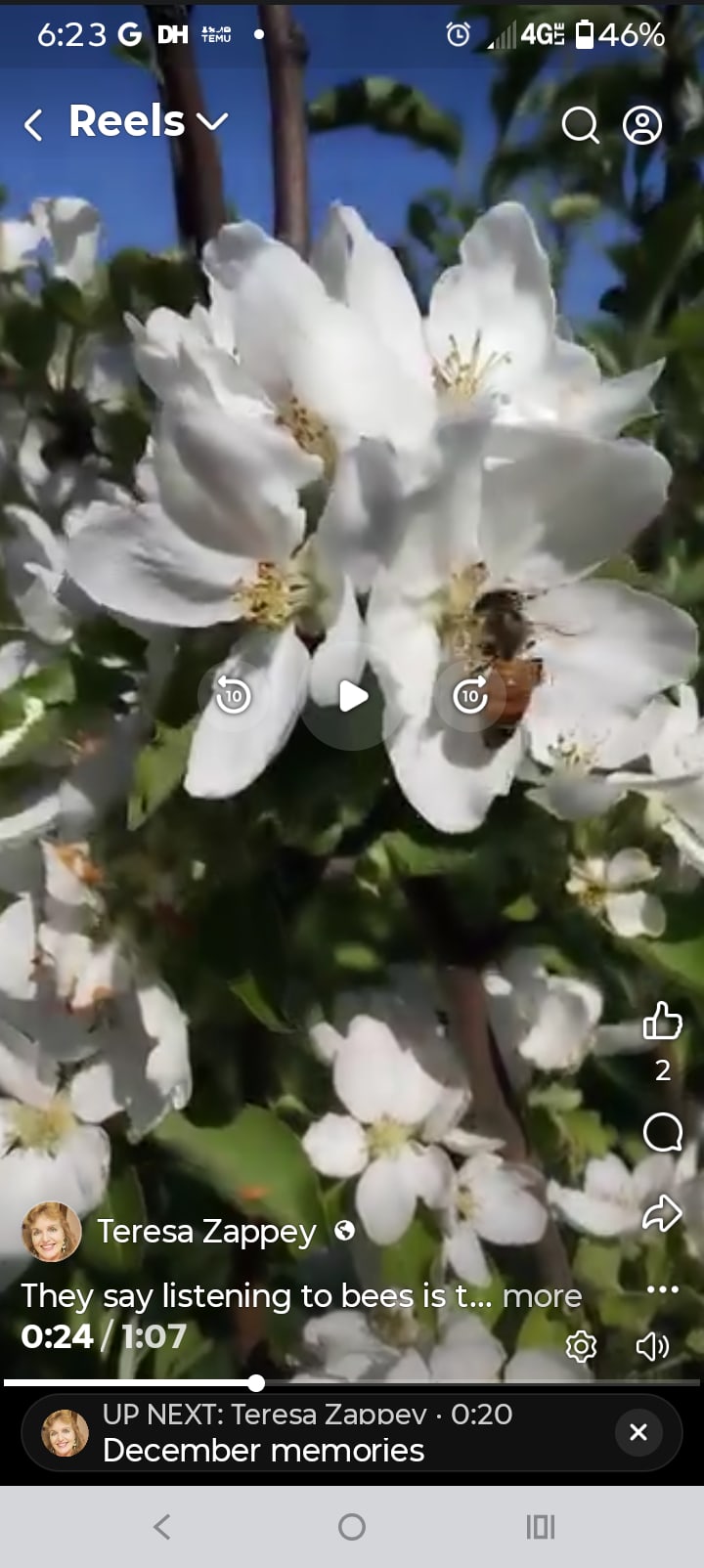Go back from Reels
704x1568 pixels.
[x=33, y=124]
